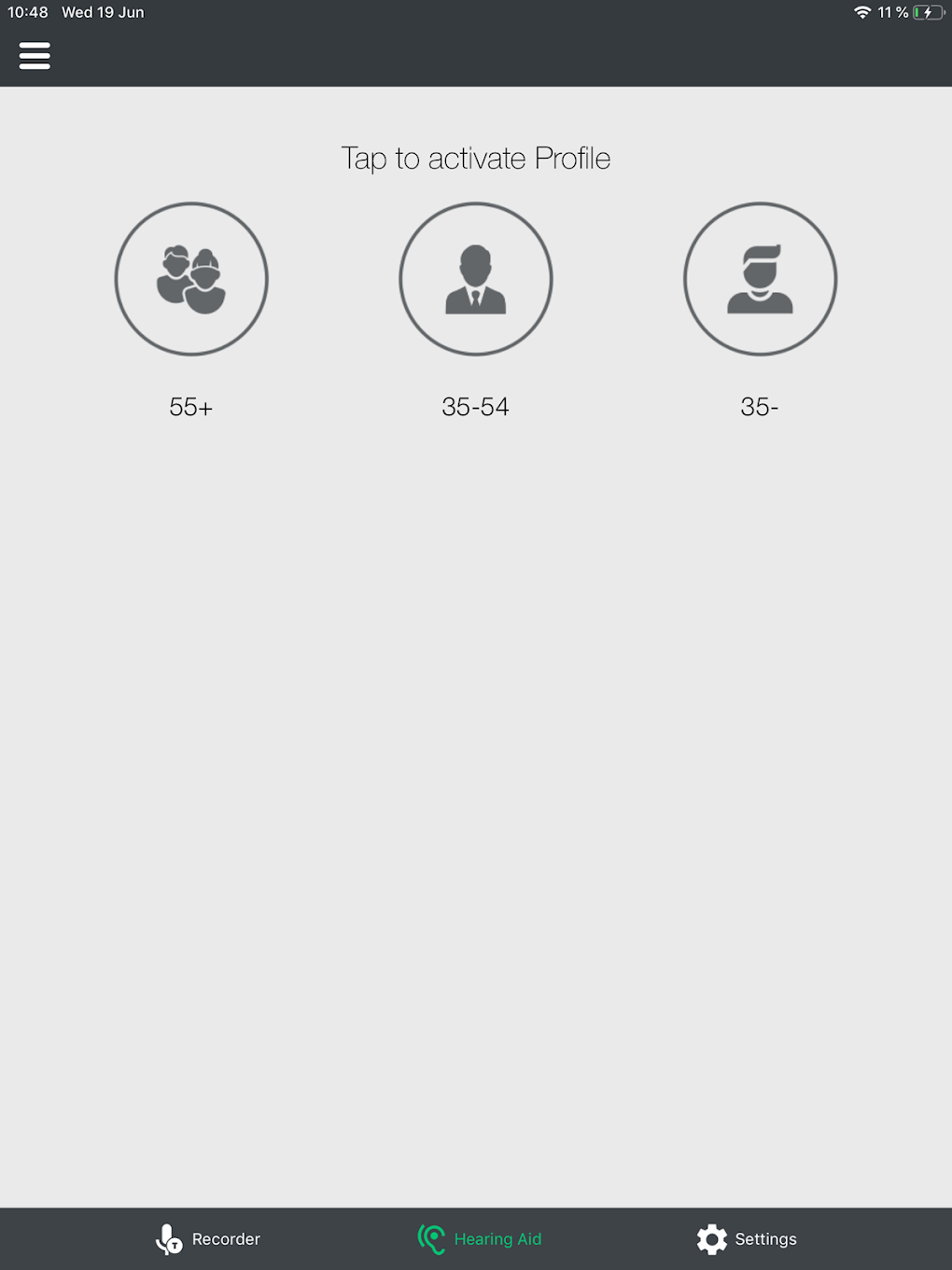Open the hamburger menu
This screenshot has height=1270, width=952.
coord(35,56)
